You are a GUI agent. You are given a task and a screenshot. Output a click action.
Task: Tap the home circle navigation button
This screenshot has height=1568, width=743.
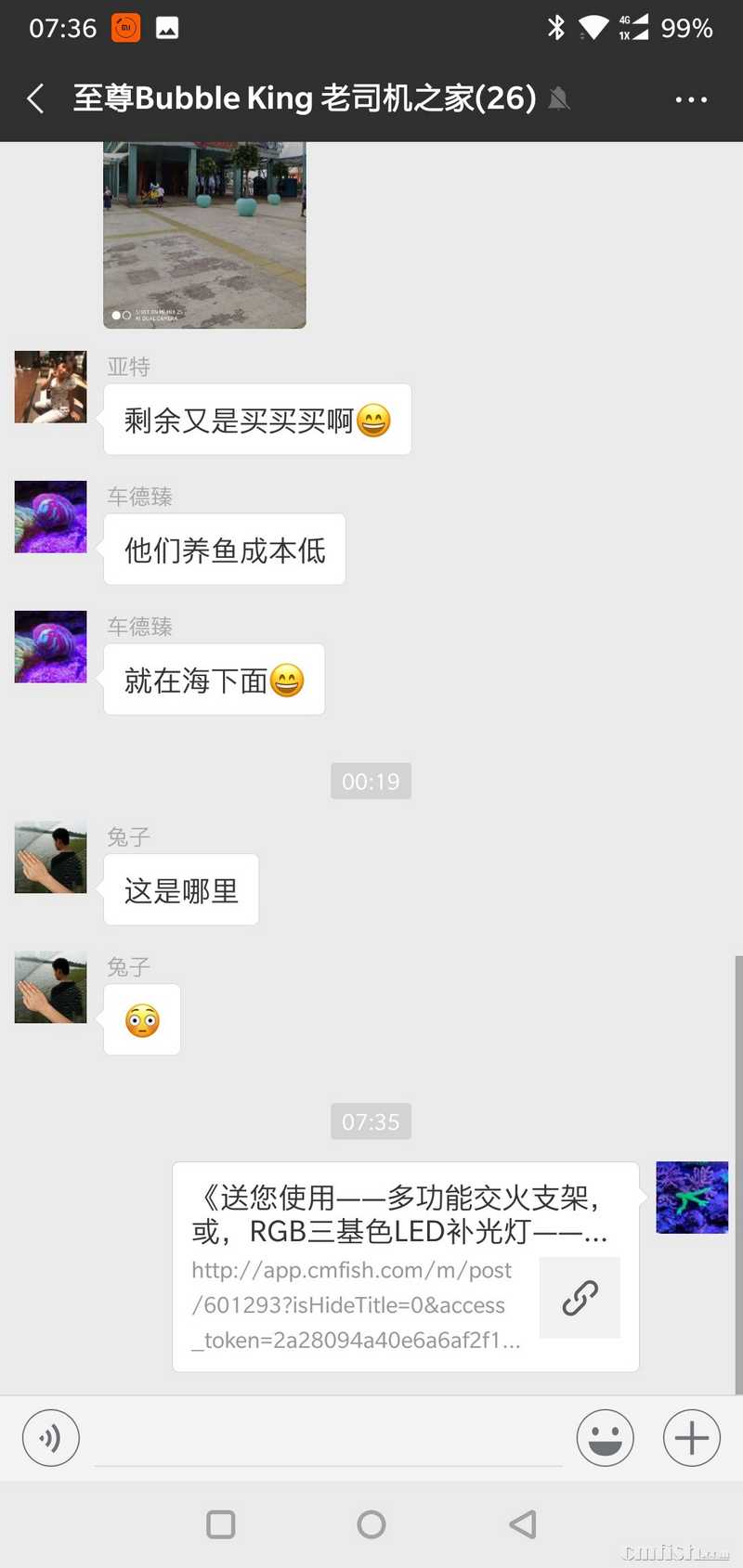[x=371, y=1523]
